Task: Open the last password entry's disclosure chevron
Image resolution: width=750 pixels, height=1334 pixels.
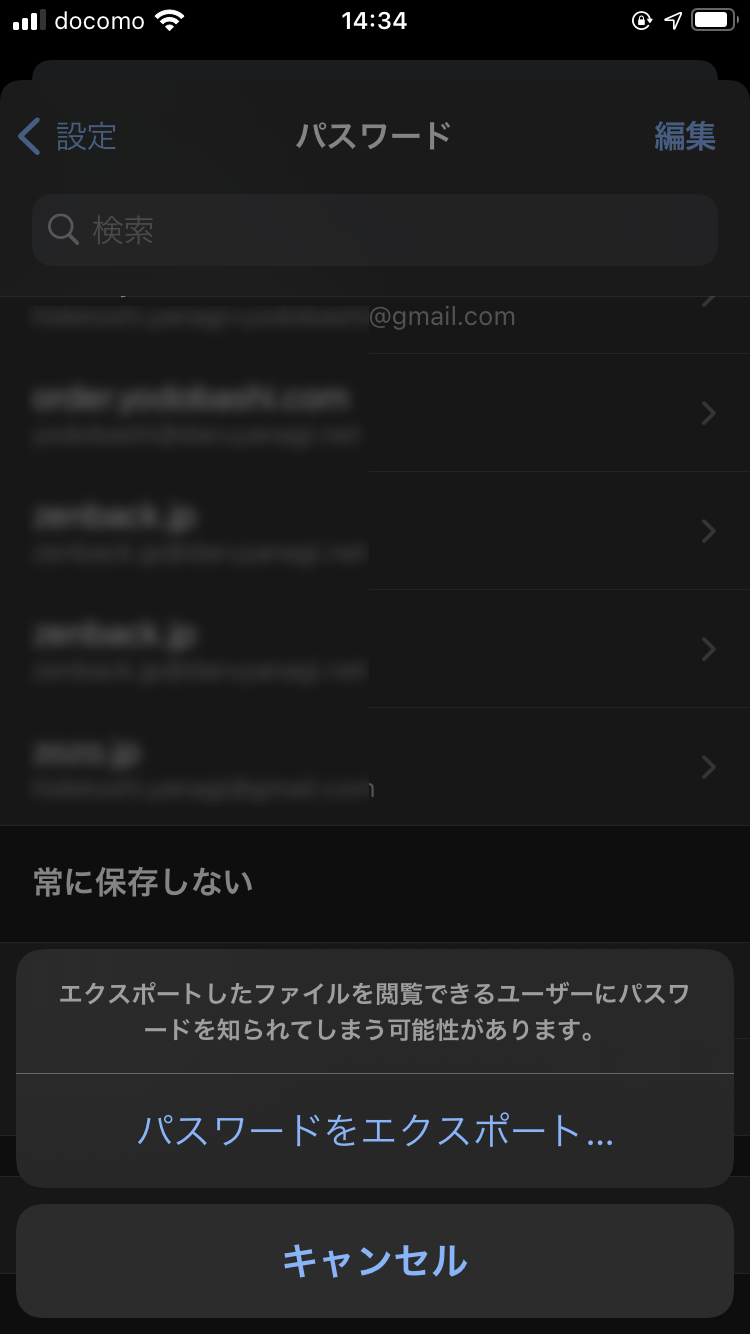Action: 707,767
